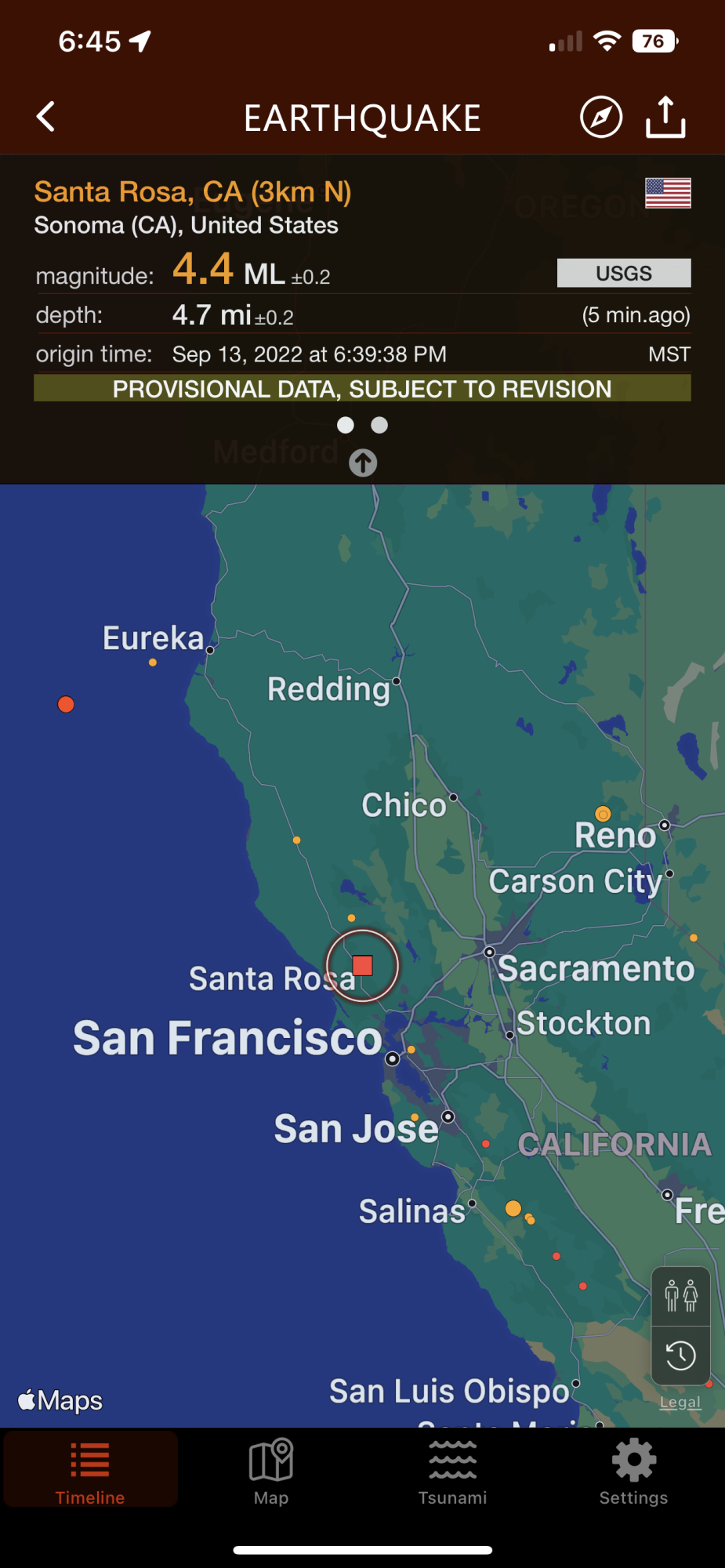
Task: Show the population overlay on map
Action: click(x=680, y=1296)
